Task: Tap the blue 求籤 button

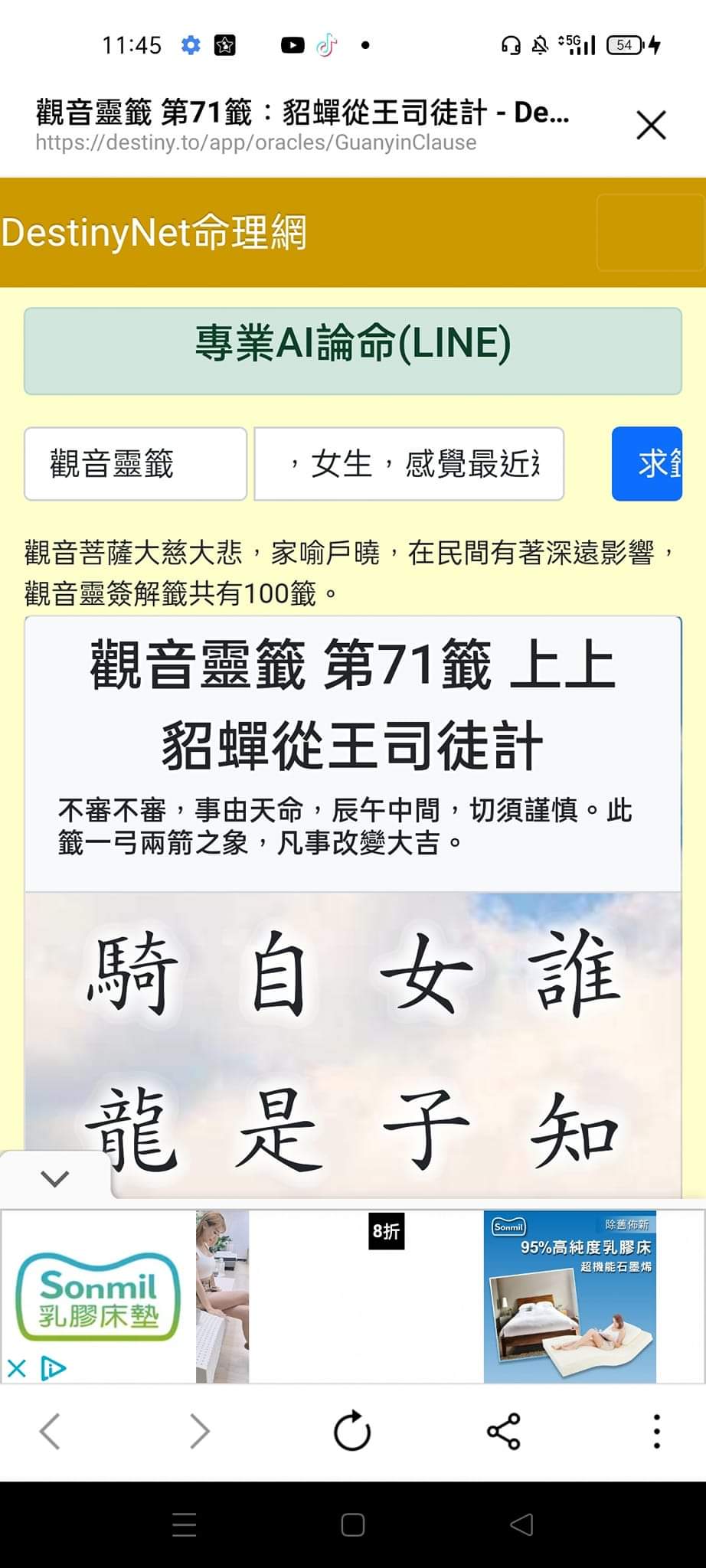Action: pos(647,464)
